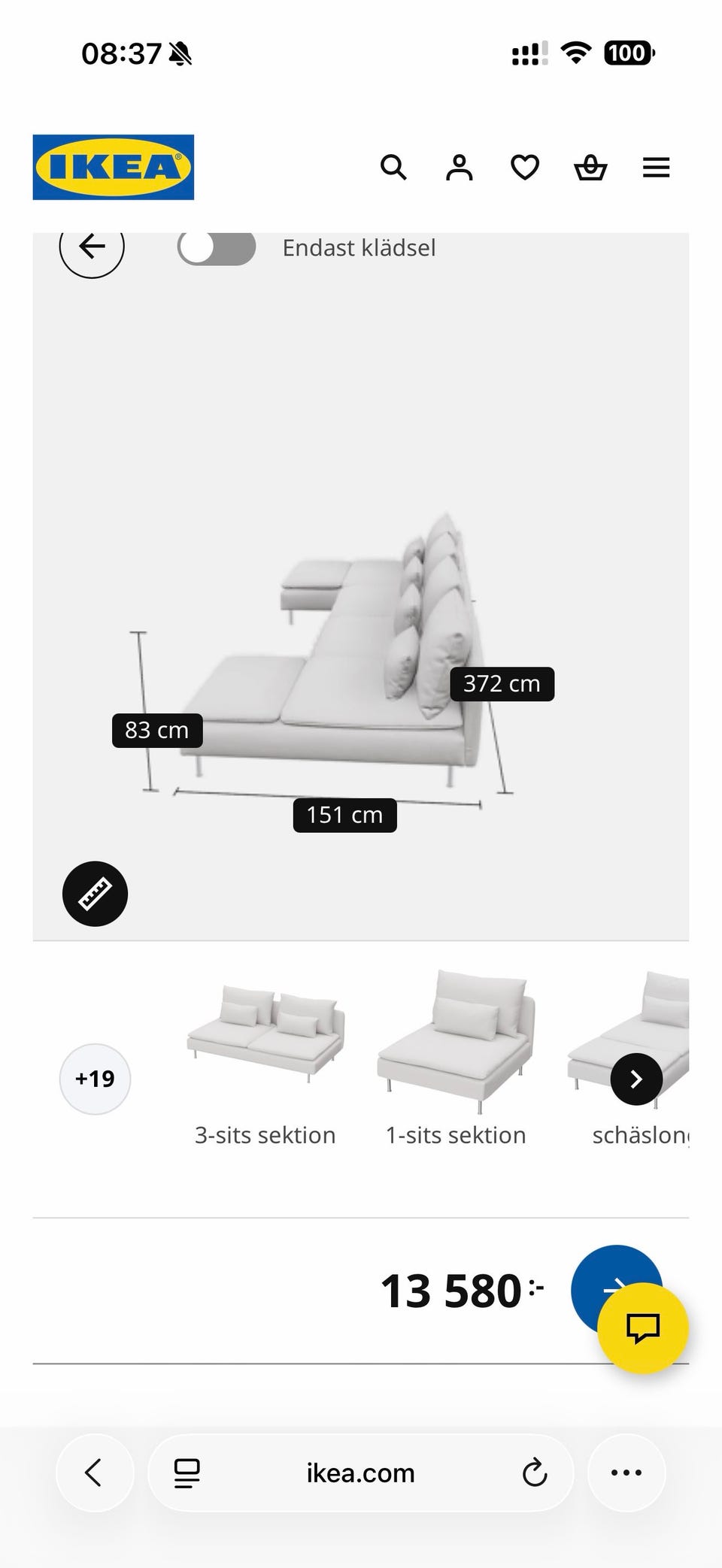The width and height of the screenshot is (722, 1568).
Task: Open the IKEA search
Action: [x=393, y=167]
